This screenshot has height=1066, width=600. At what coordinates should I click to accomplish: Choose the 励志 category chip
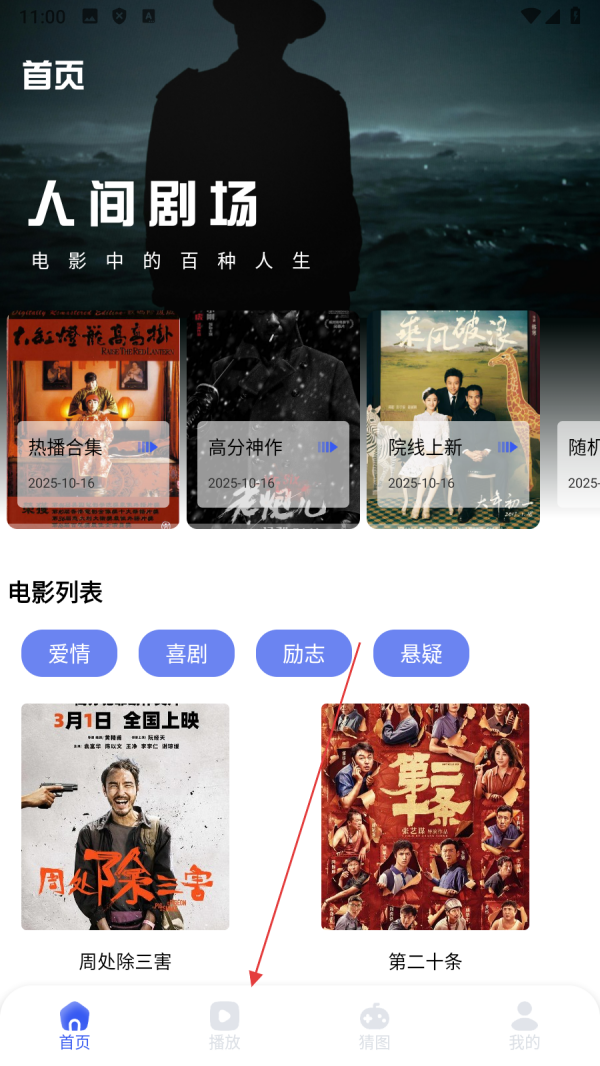click(x=303, y=654)
